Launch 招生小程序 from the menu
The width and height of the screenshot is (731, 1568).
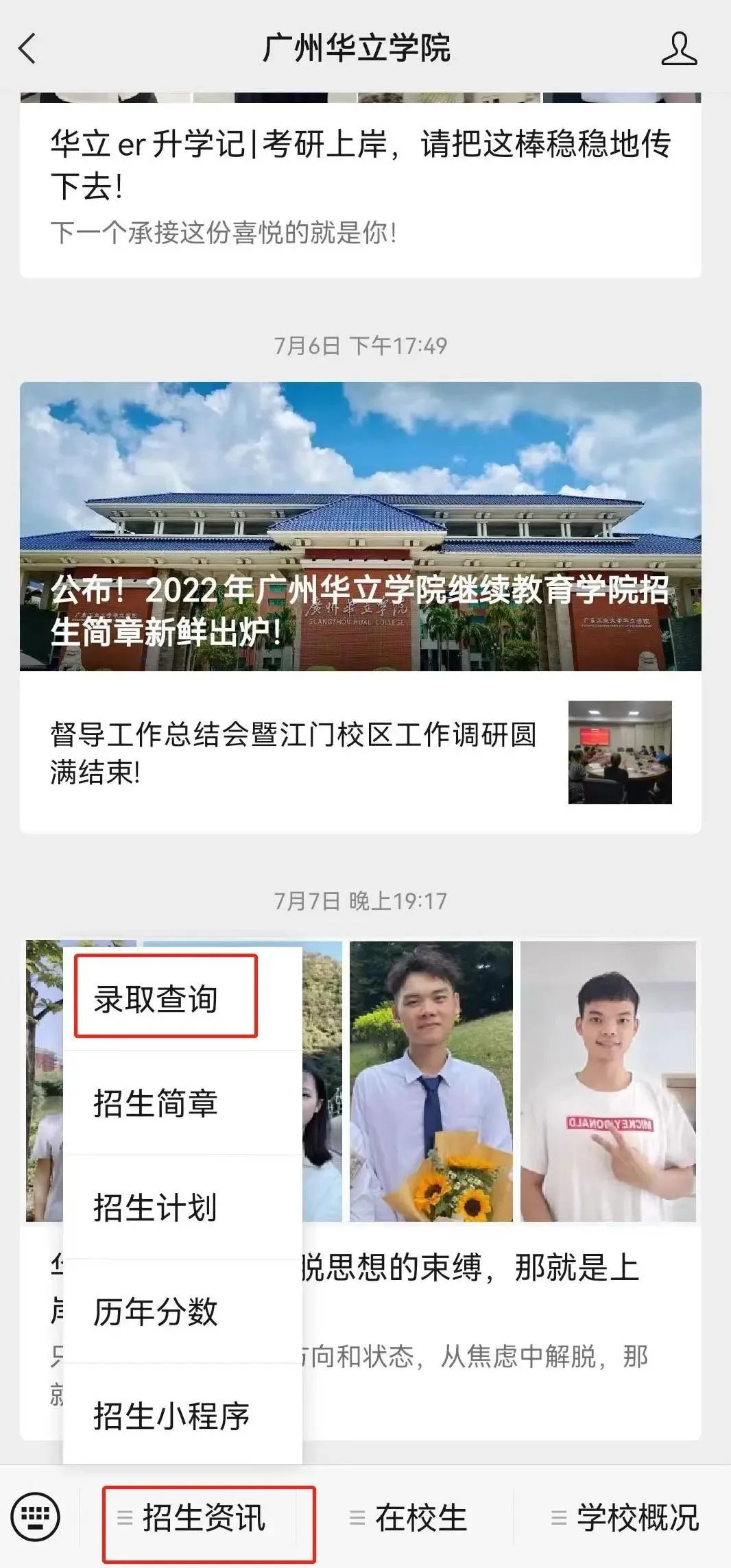point(171,1416)
